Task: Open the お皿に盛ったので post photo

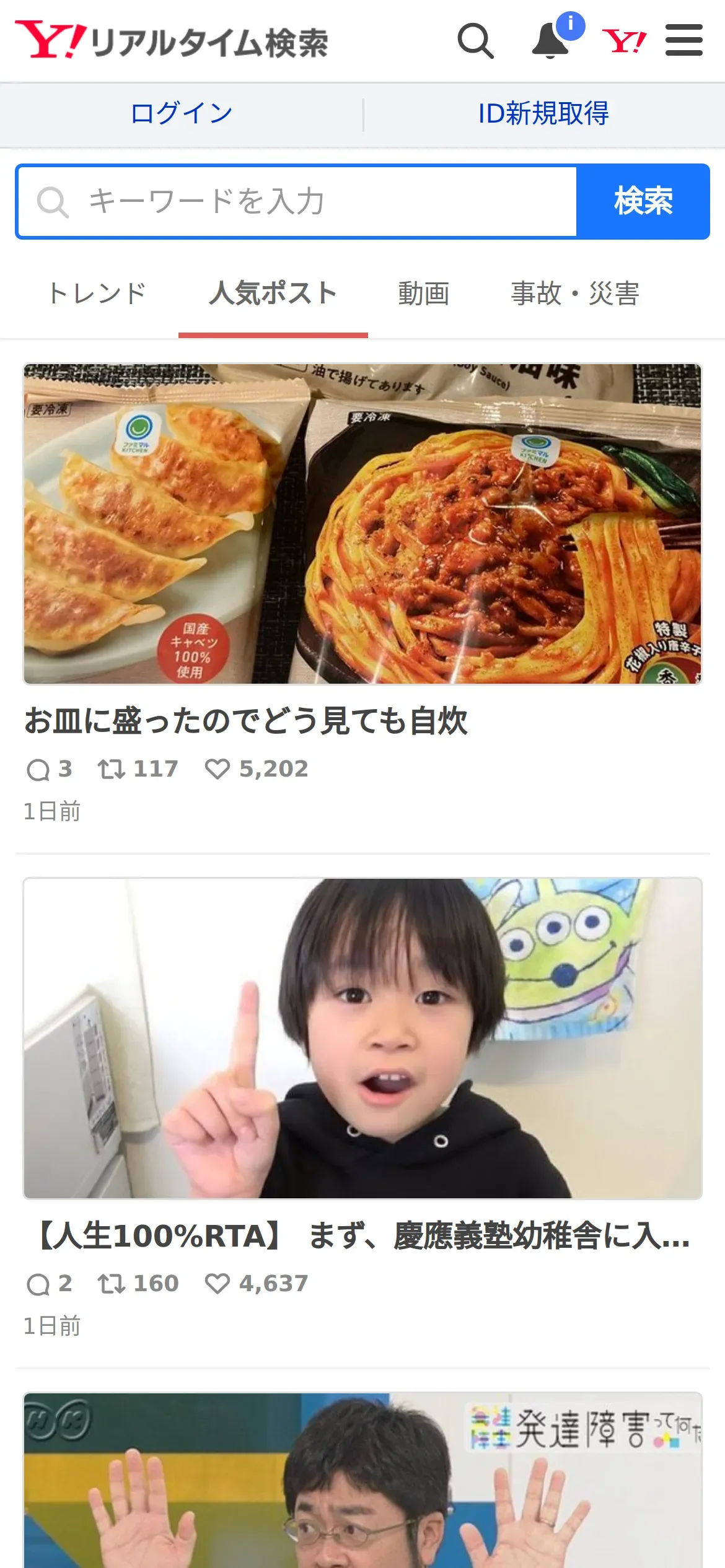Action: click(x=362, y=524)
